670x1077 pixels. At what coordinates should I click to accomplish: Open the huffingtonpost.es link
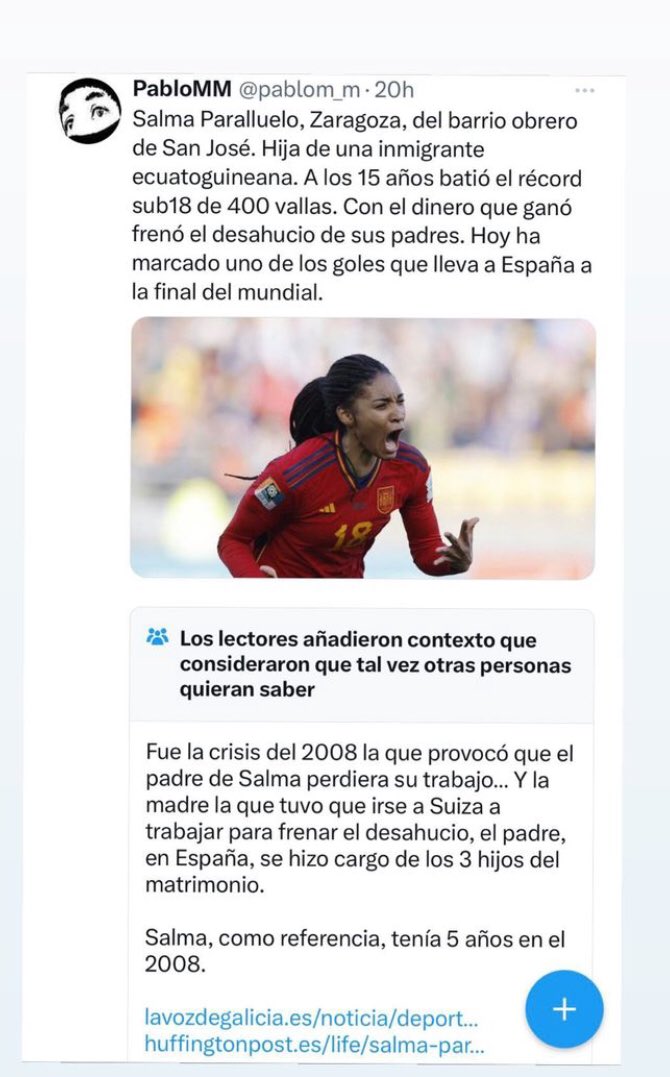pos(315,1048)
